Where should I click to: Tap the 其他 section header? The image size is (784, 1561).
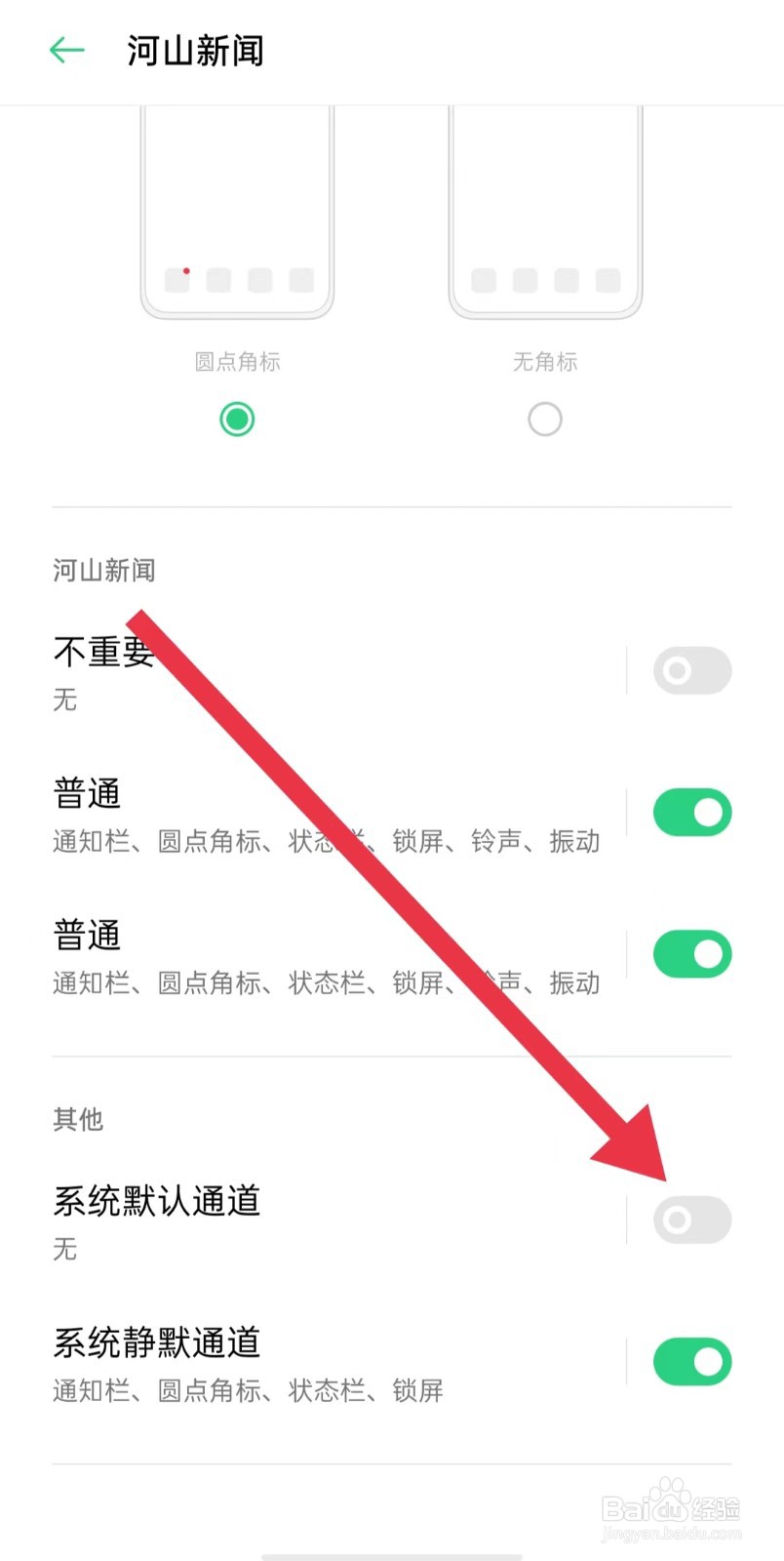point(77,1120)
